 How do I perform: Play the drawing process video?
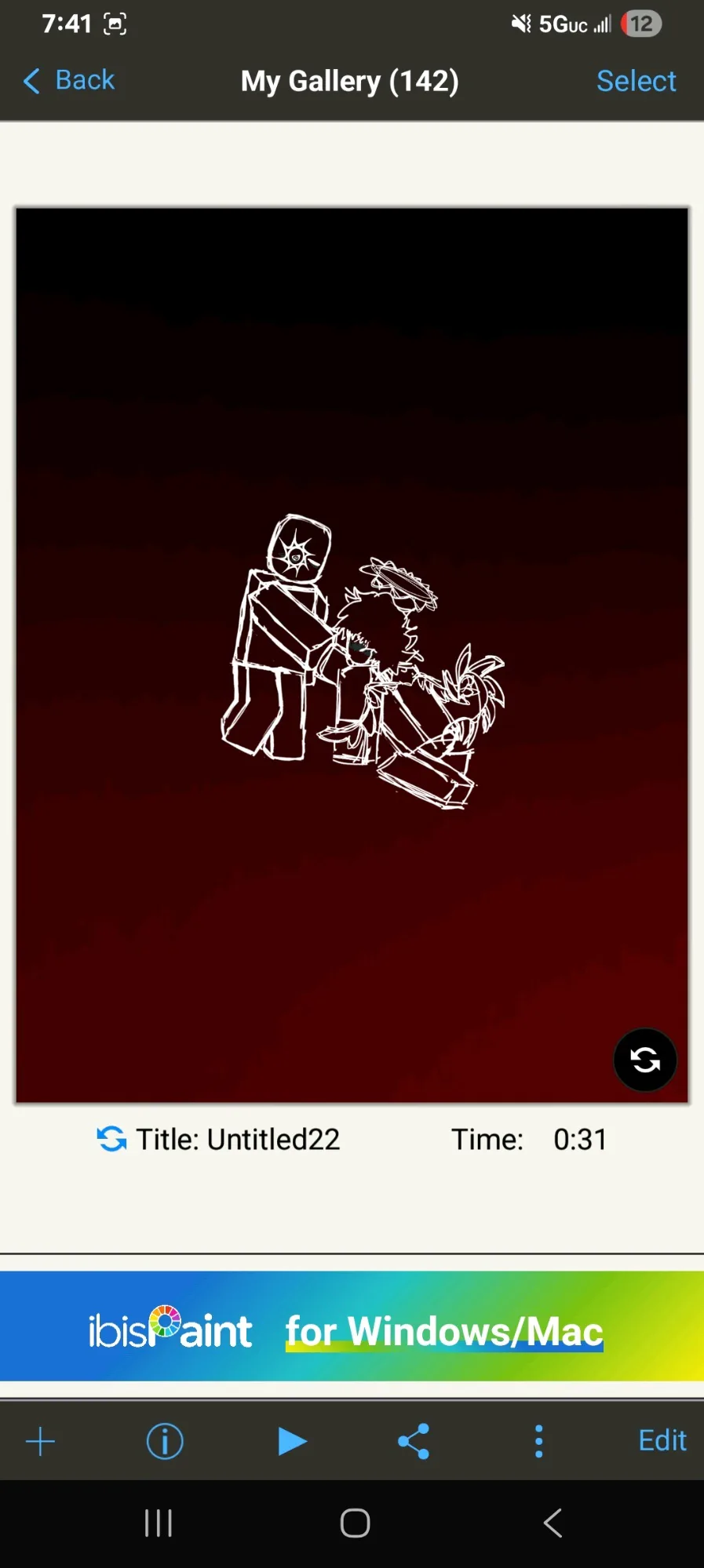click(291, 1441)
